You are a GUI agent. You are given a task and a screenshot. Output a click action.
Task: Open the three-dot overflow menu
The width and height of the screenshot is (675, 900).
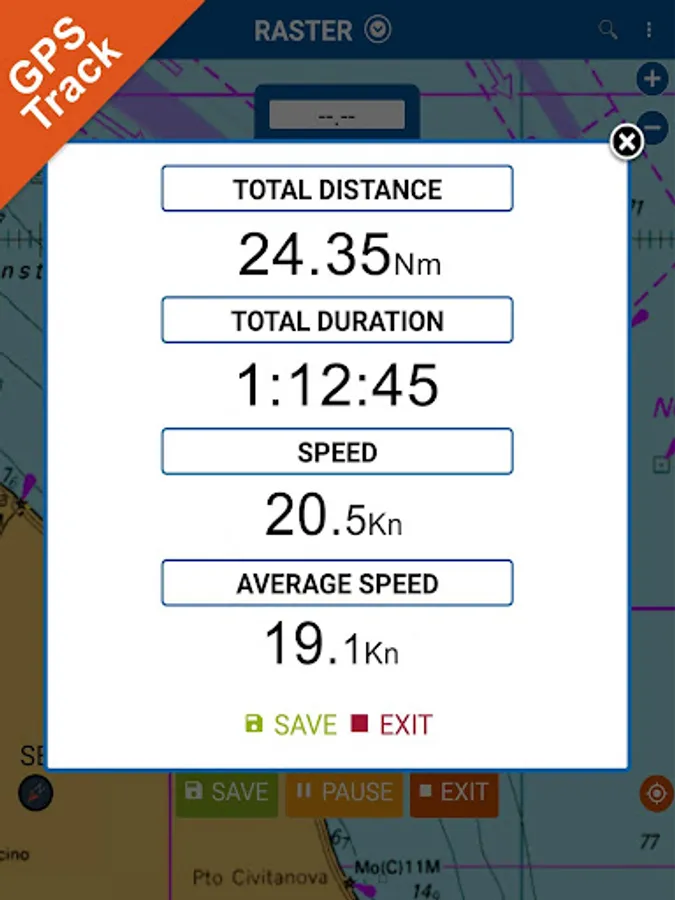(649, 29)
